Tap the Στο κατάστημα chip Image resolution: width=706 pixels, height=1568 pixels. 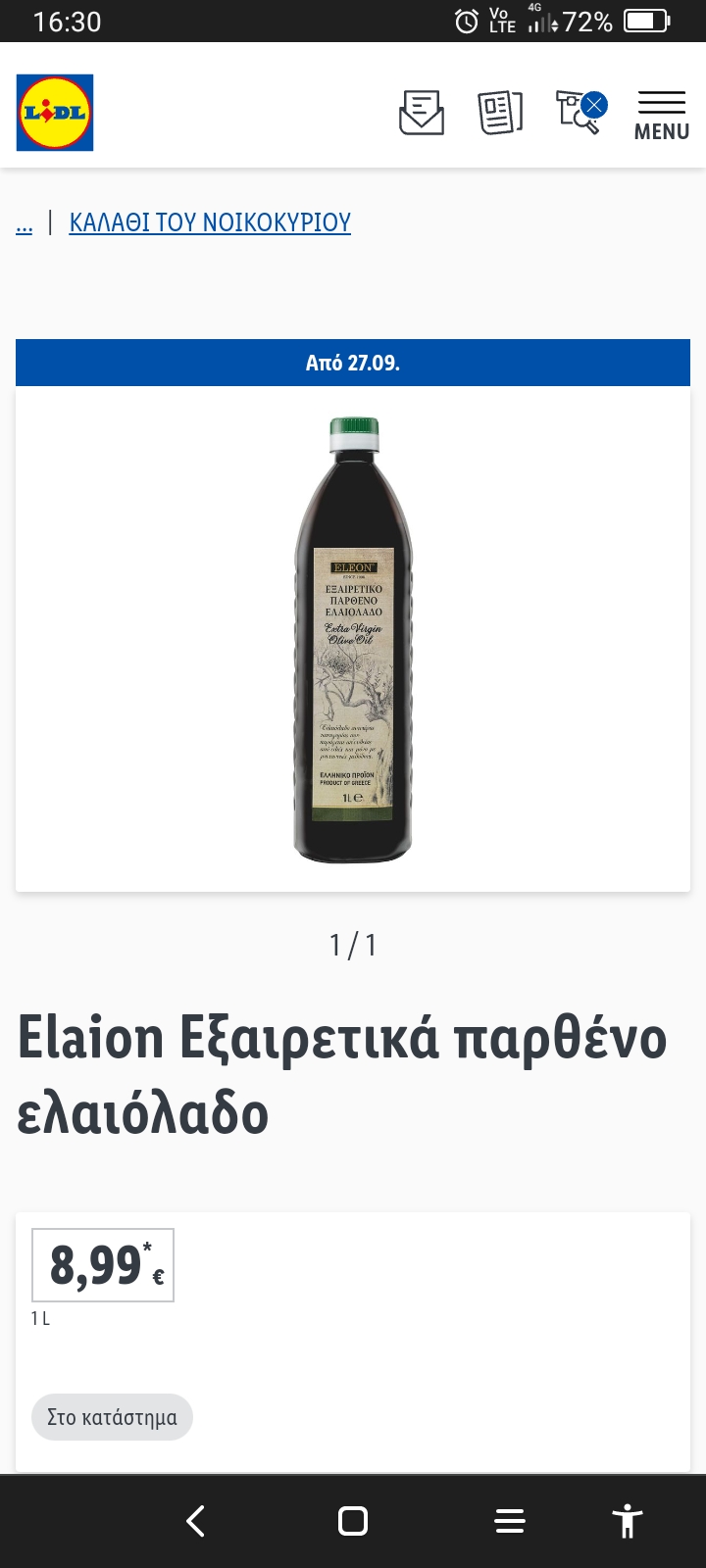coord(112,1417)
